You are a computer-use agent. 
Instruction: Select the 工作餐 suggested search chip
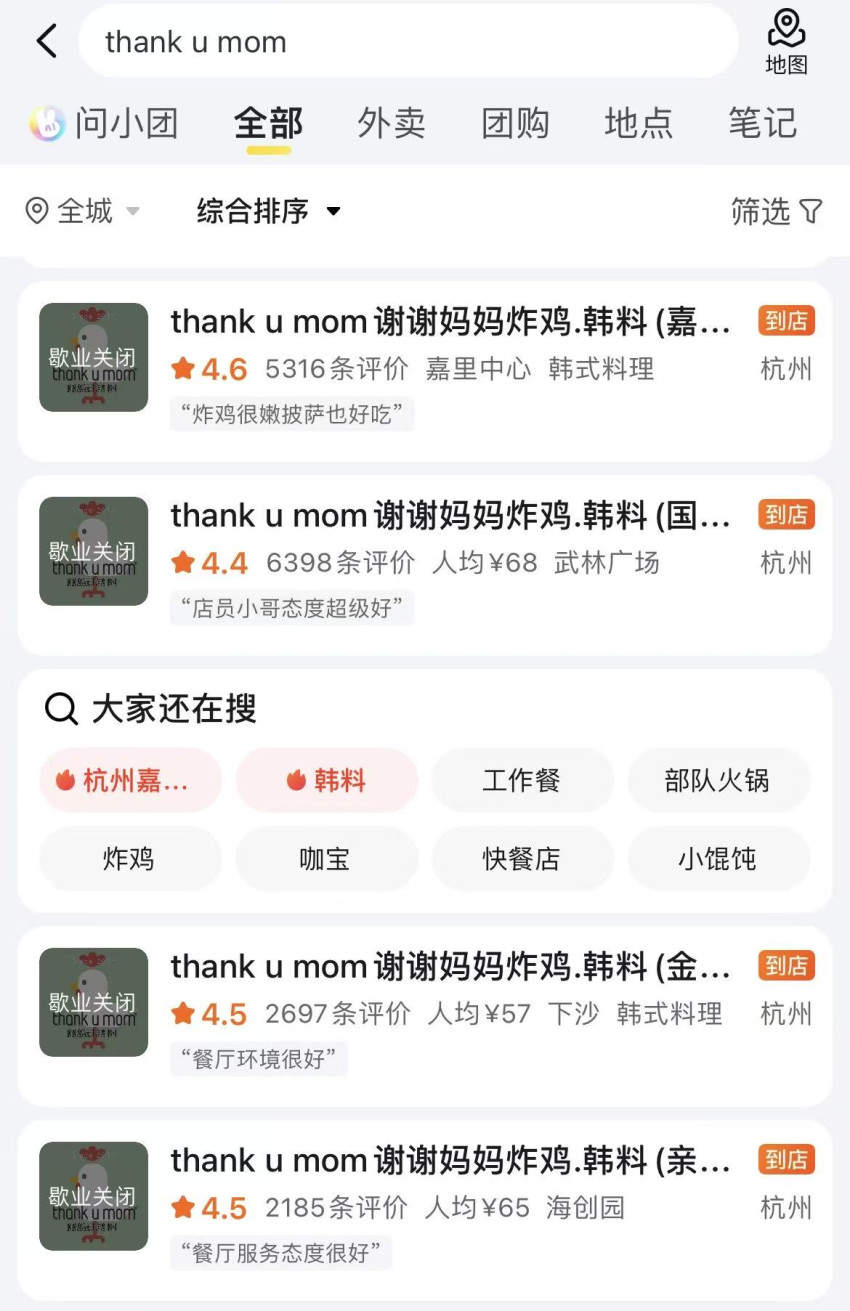[x=521, y=780]
